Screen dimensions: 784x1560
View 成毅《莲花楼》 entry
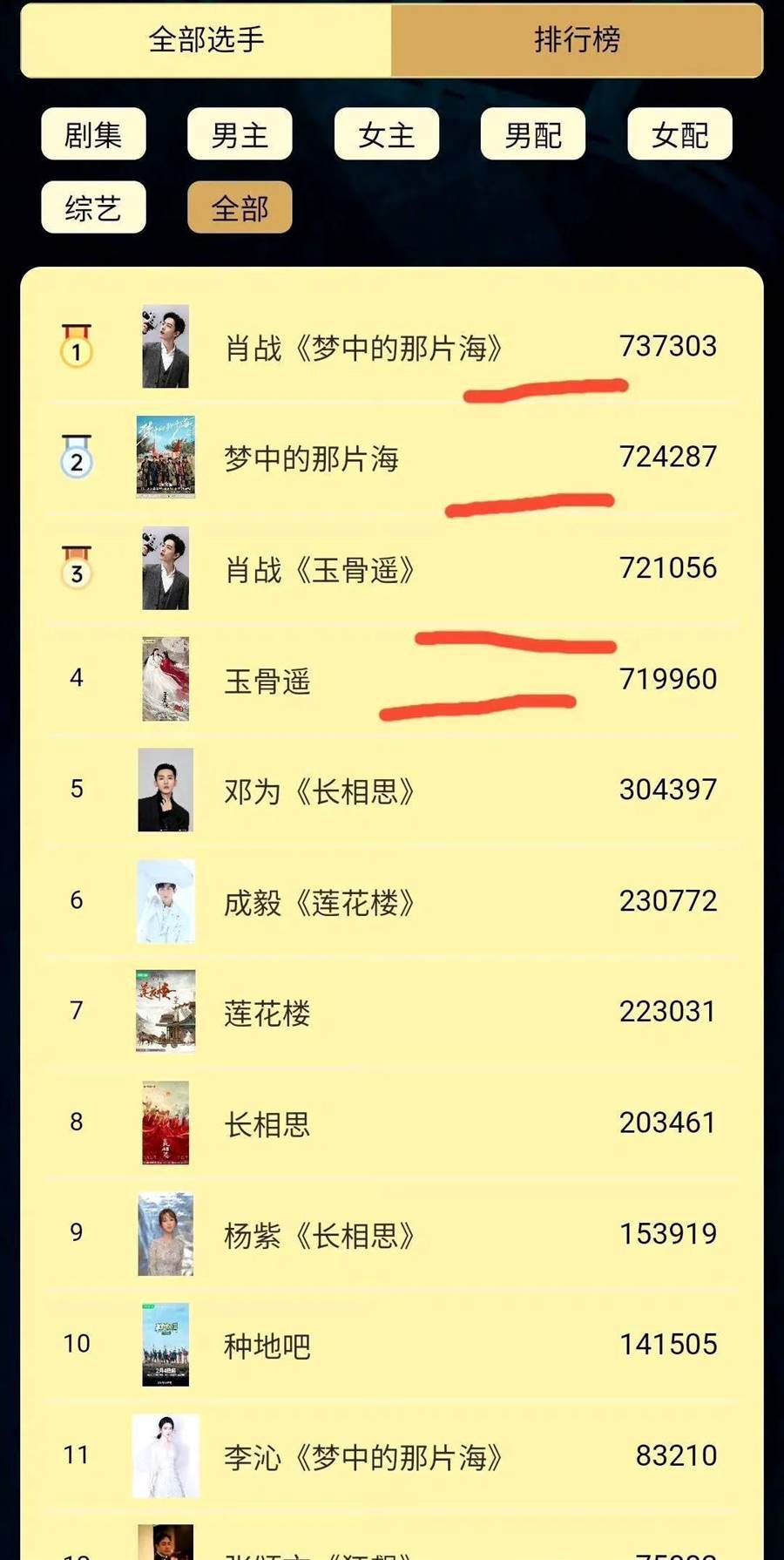click(x=319, y=902)
